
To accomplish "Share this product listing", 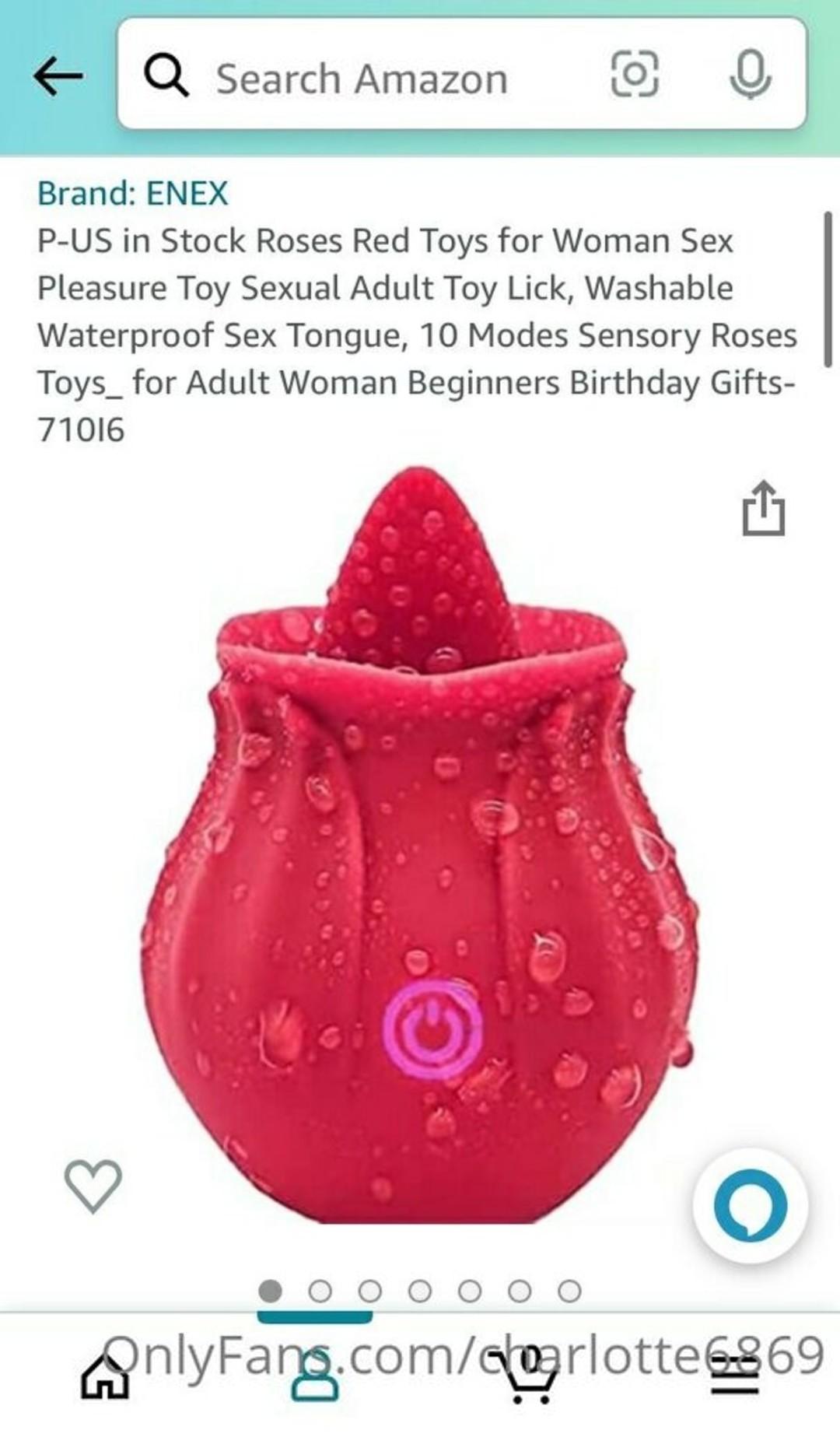I will click(763, 509).
